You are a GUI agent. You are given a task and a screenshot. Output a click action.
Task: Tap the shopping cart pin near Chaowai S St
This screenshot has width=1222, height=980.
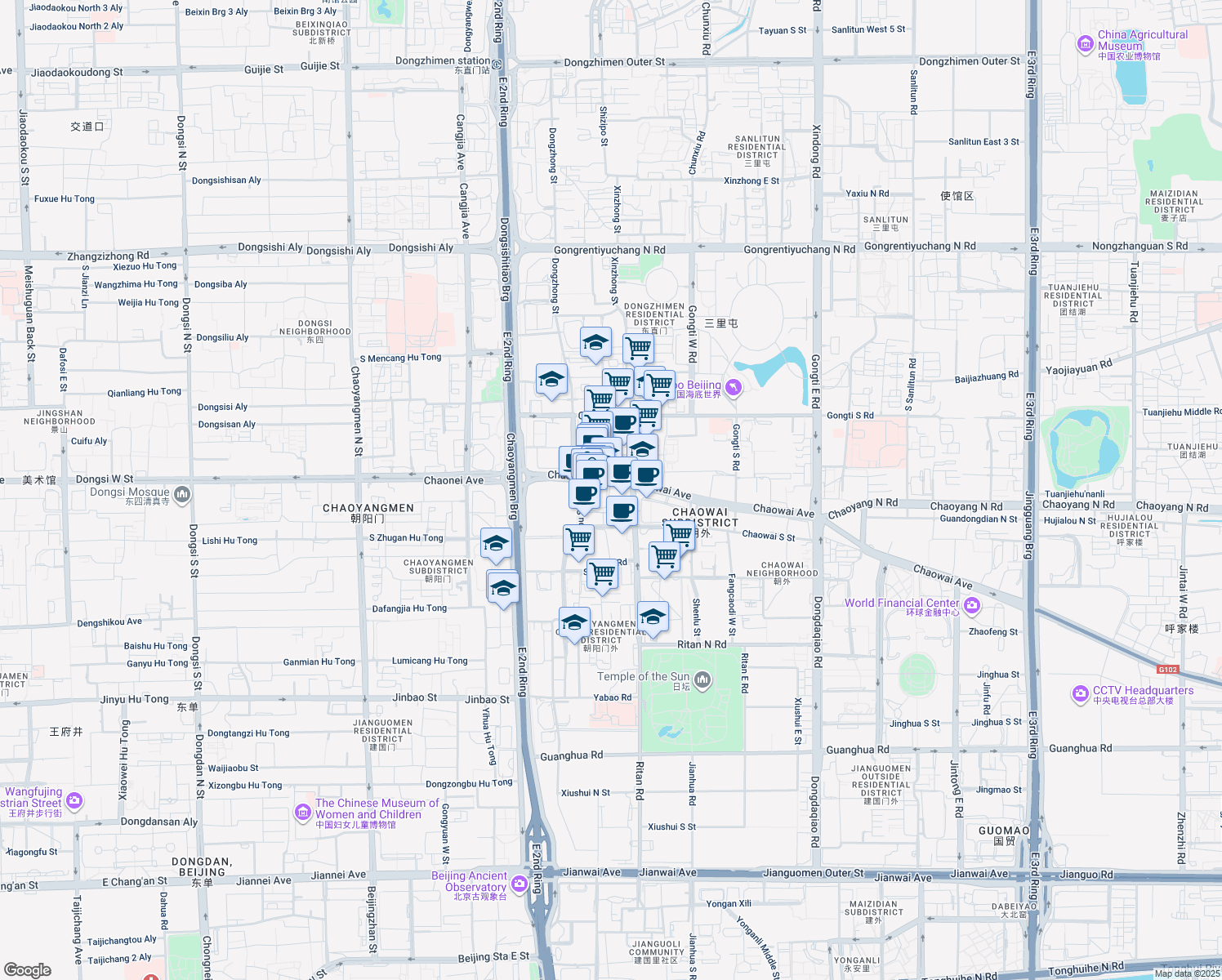(x=679, y=537)
